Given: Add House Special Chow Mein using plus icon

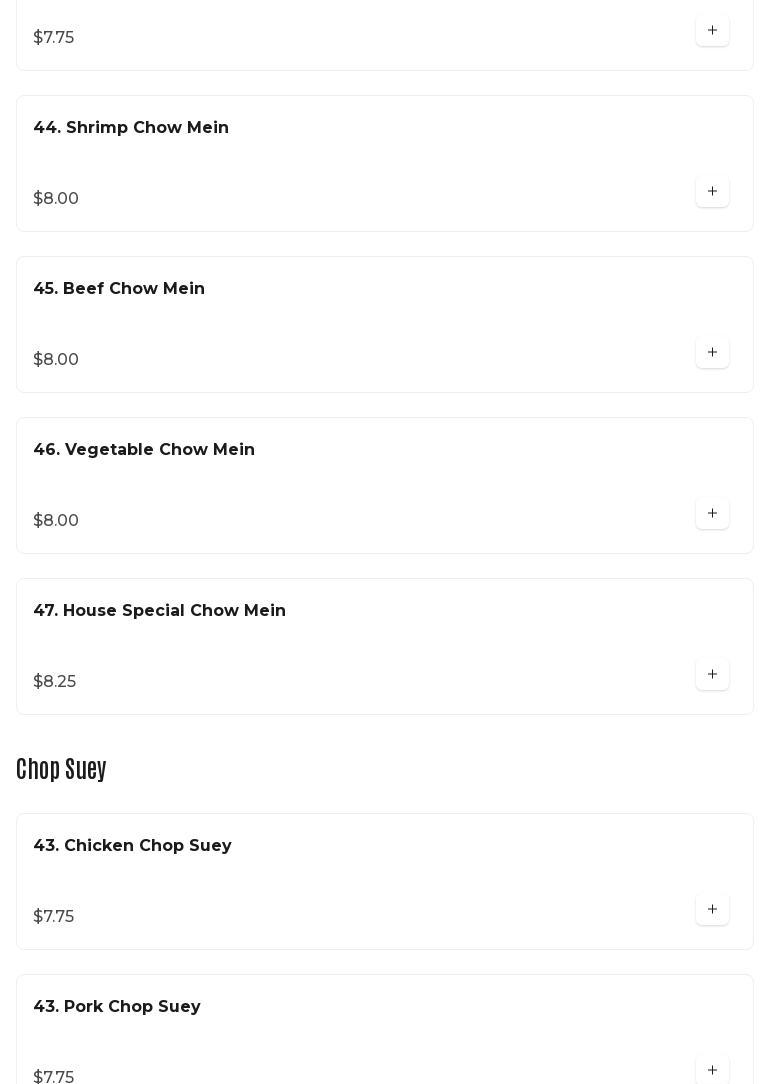Looking at the screenshot, I should tap(712, 674).
